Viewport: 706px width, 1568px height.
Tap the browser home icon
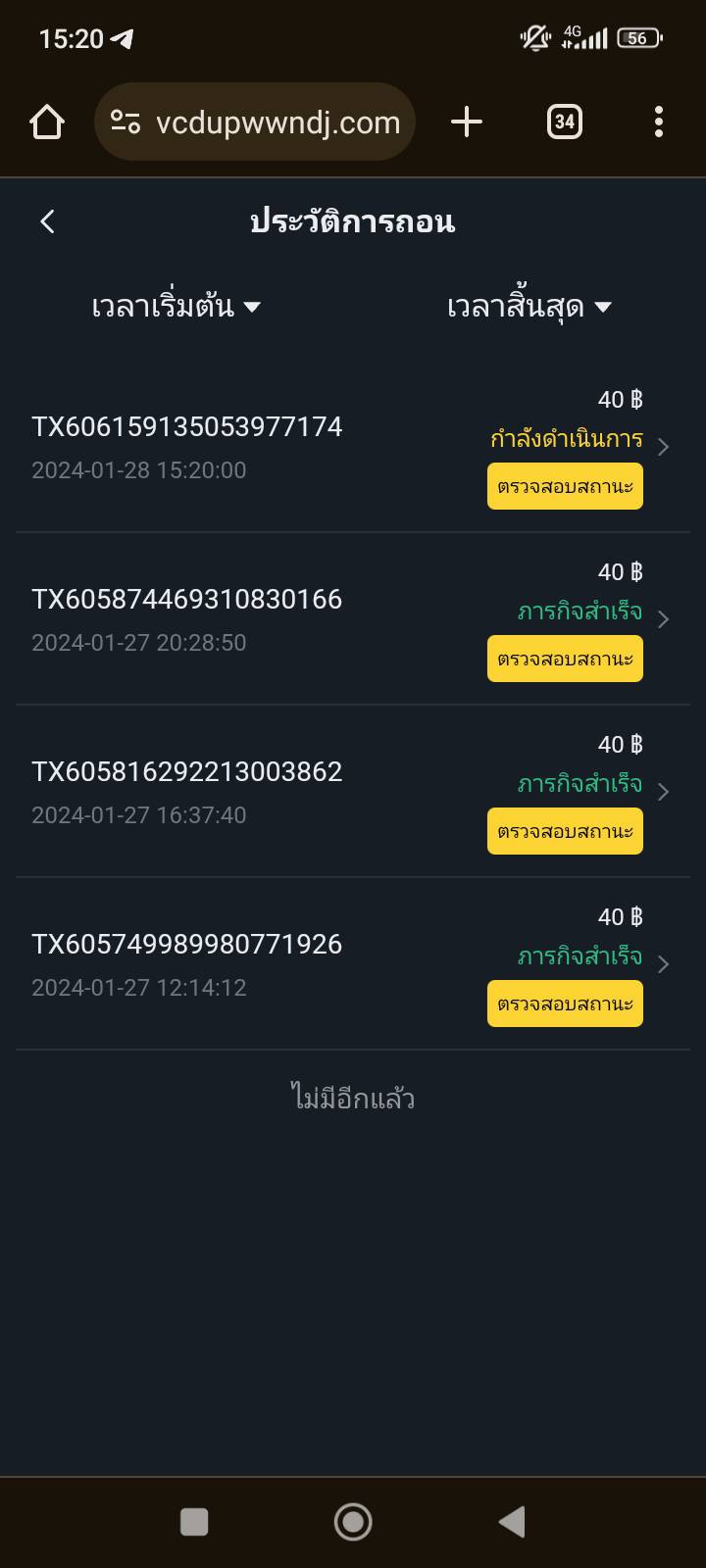(x=47, y=122)
